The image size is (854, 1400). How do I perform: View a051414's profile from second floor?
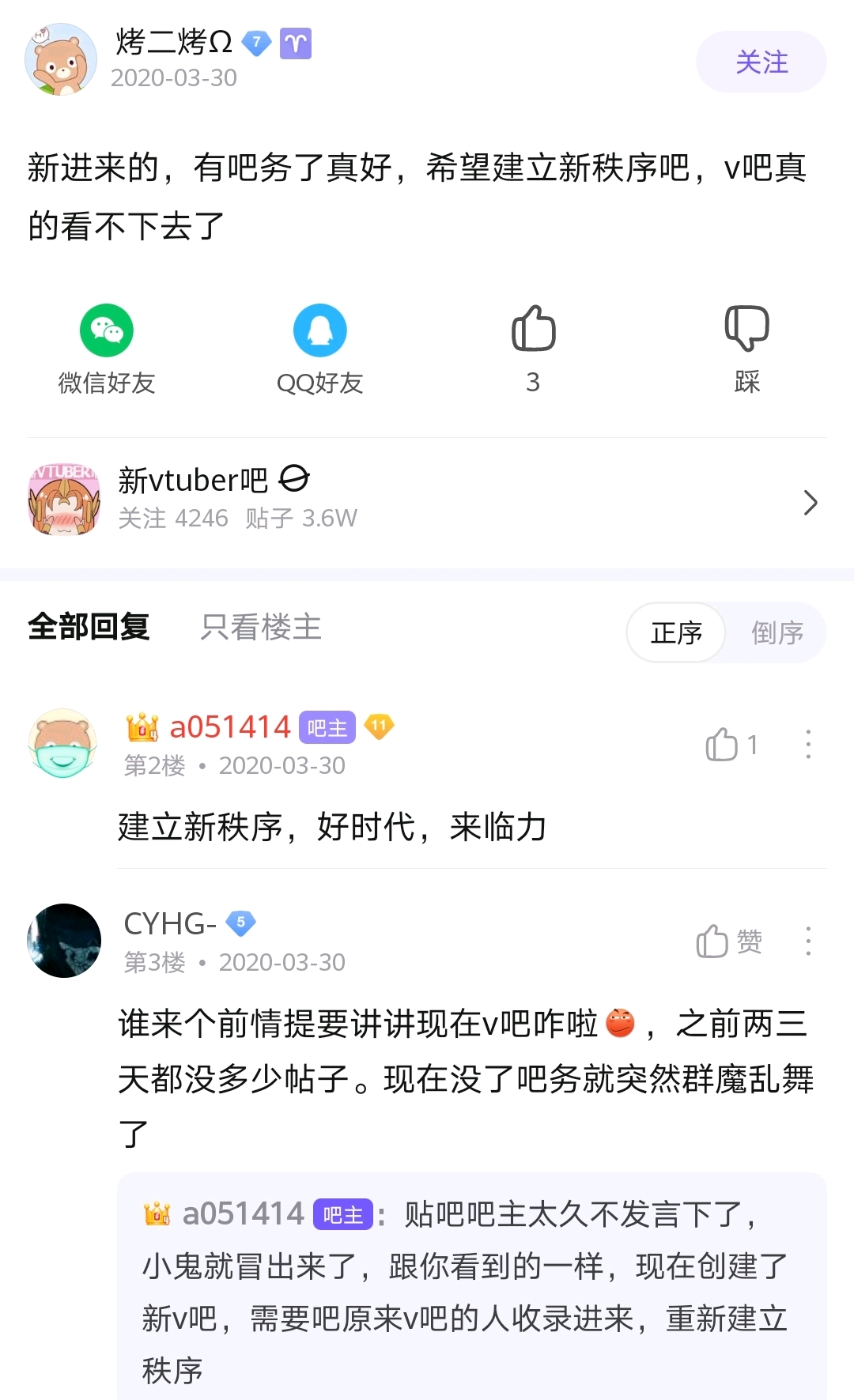[x=63, y=744]
